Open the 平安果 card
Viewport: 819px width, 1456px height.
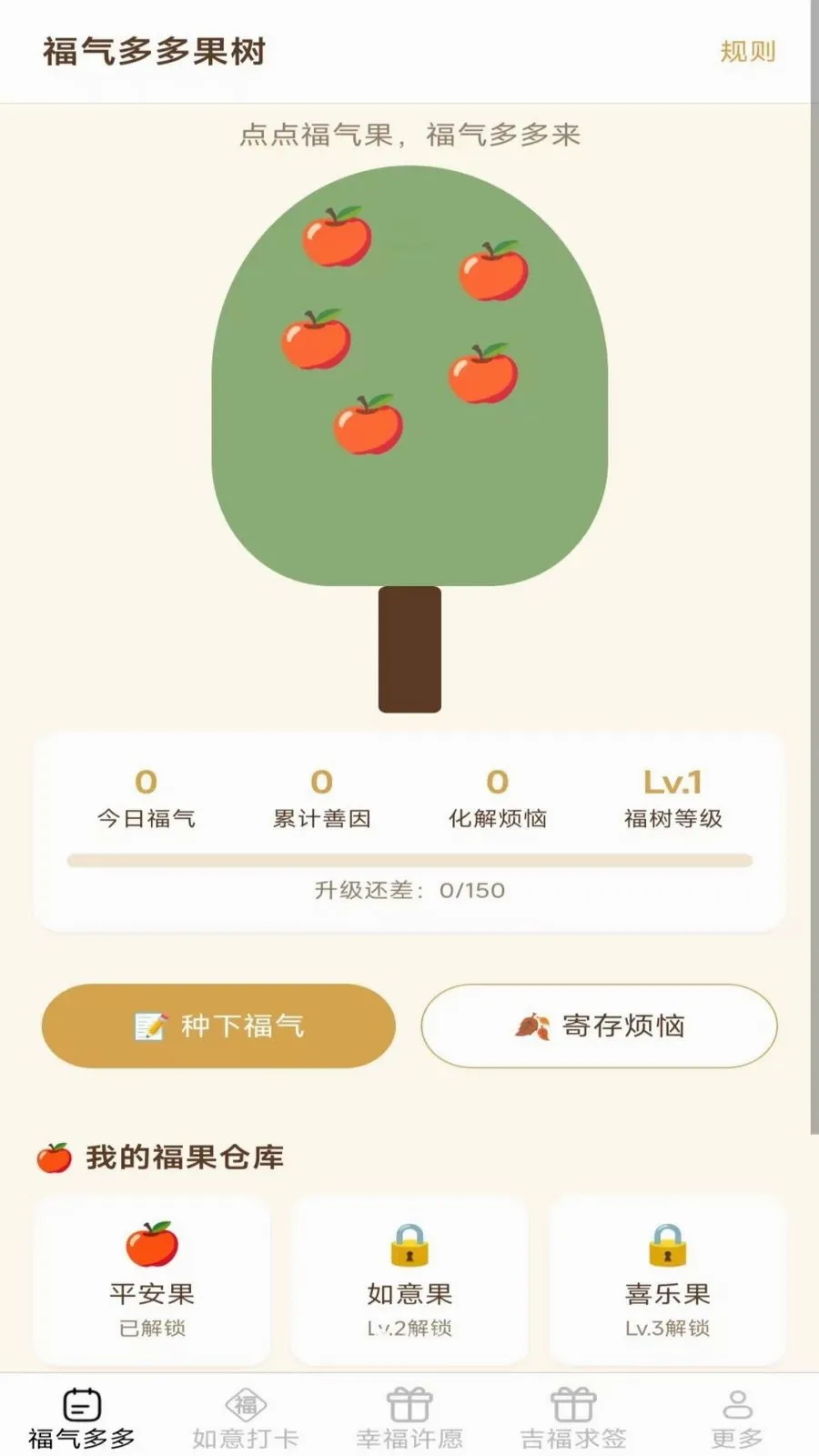point(152,1280)
